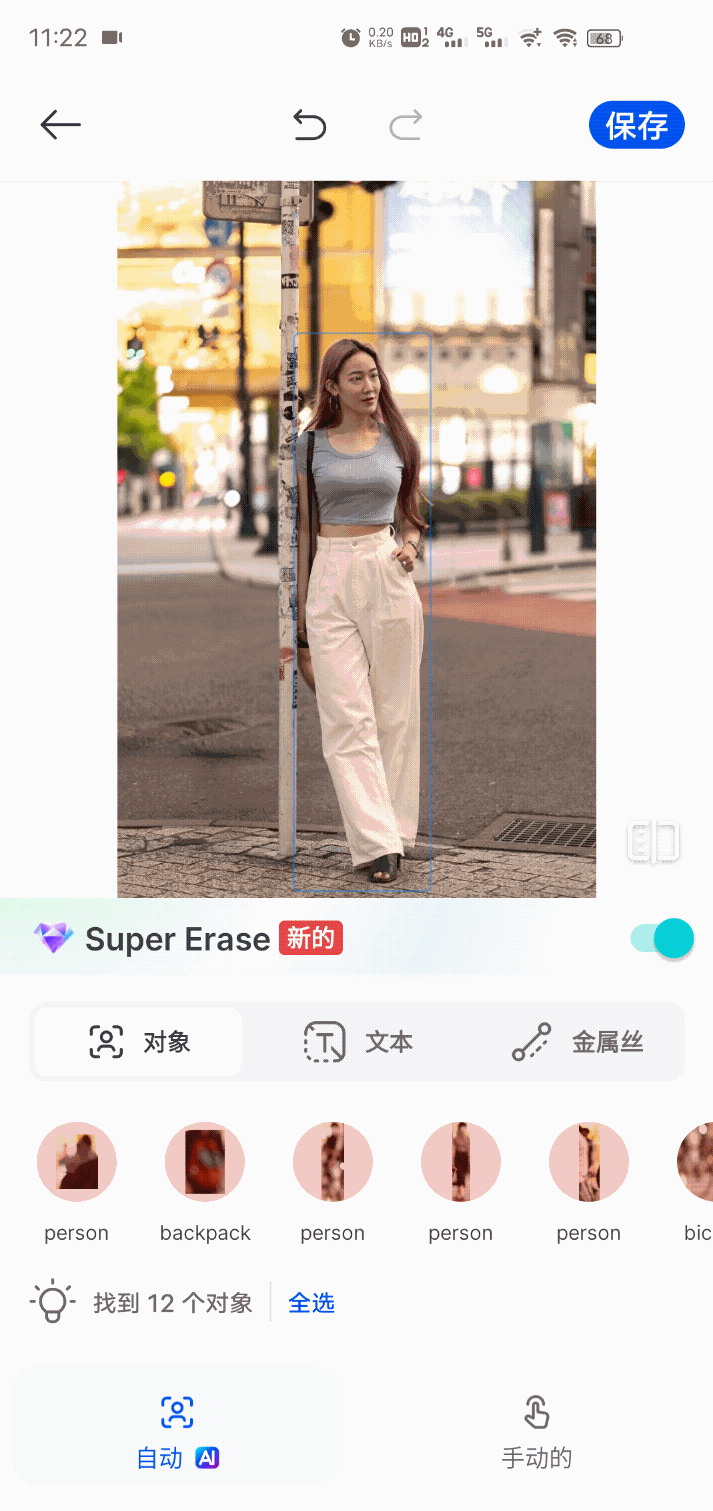Switch to 手动的 manual mode

click(x=536, y=1432)
